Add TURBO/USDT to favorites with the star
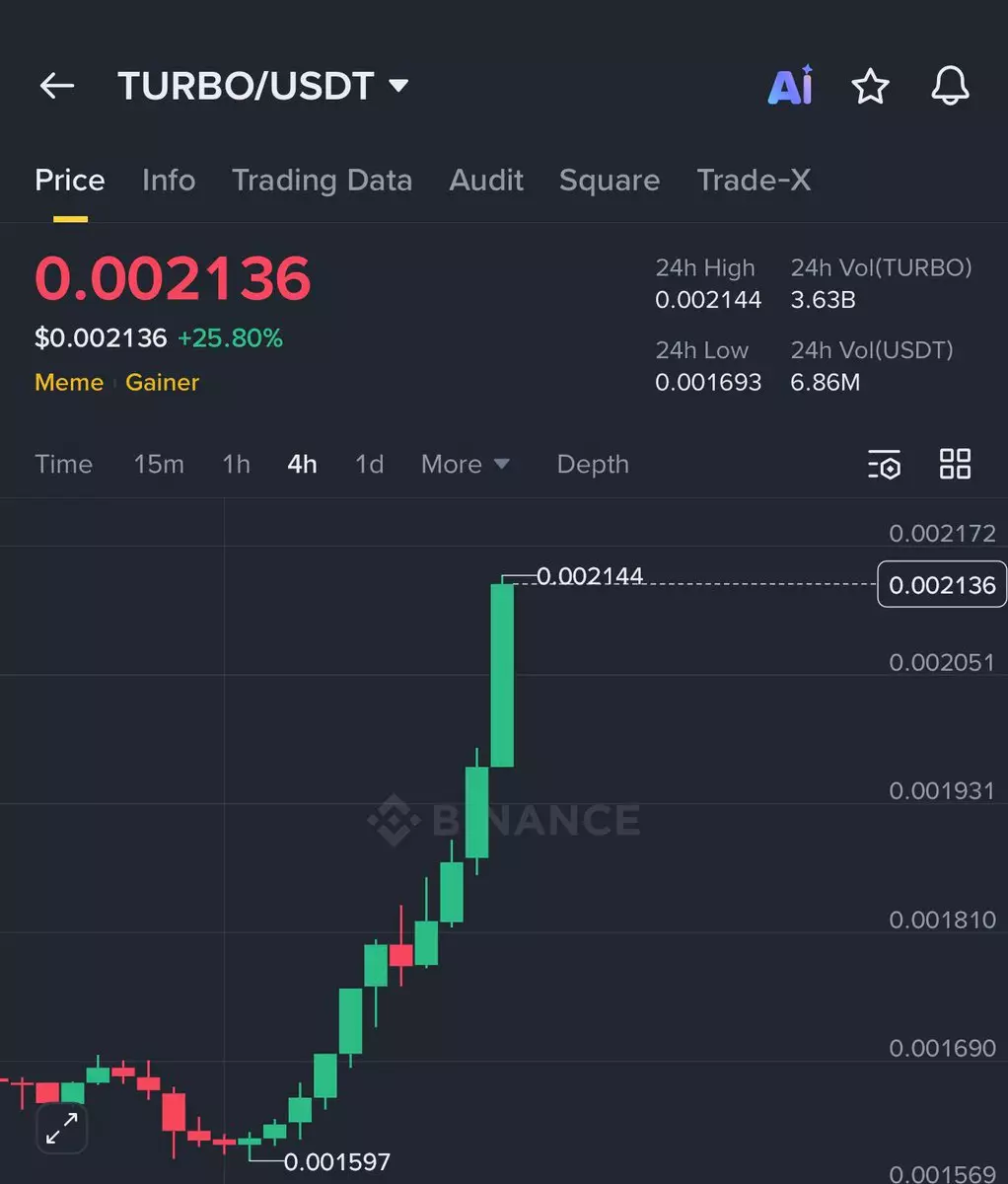 pyautogui.click(x=870, y=87)
